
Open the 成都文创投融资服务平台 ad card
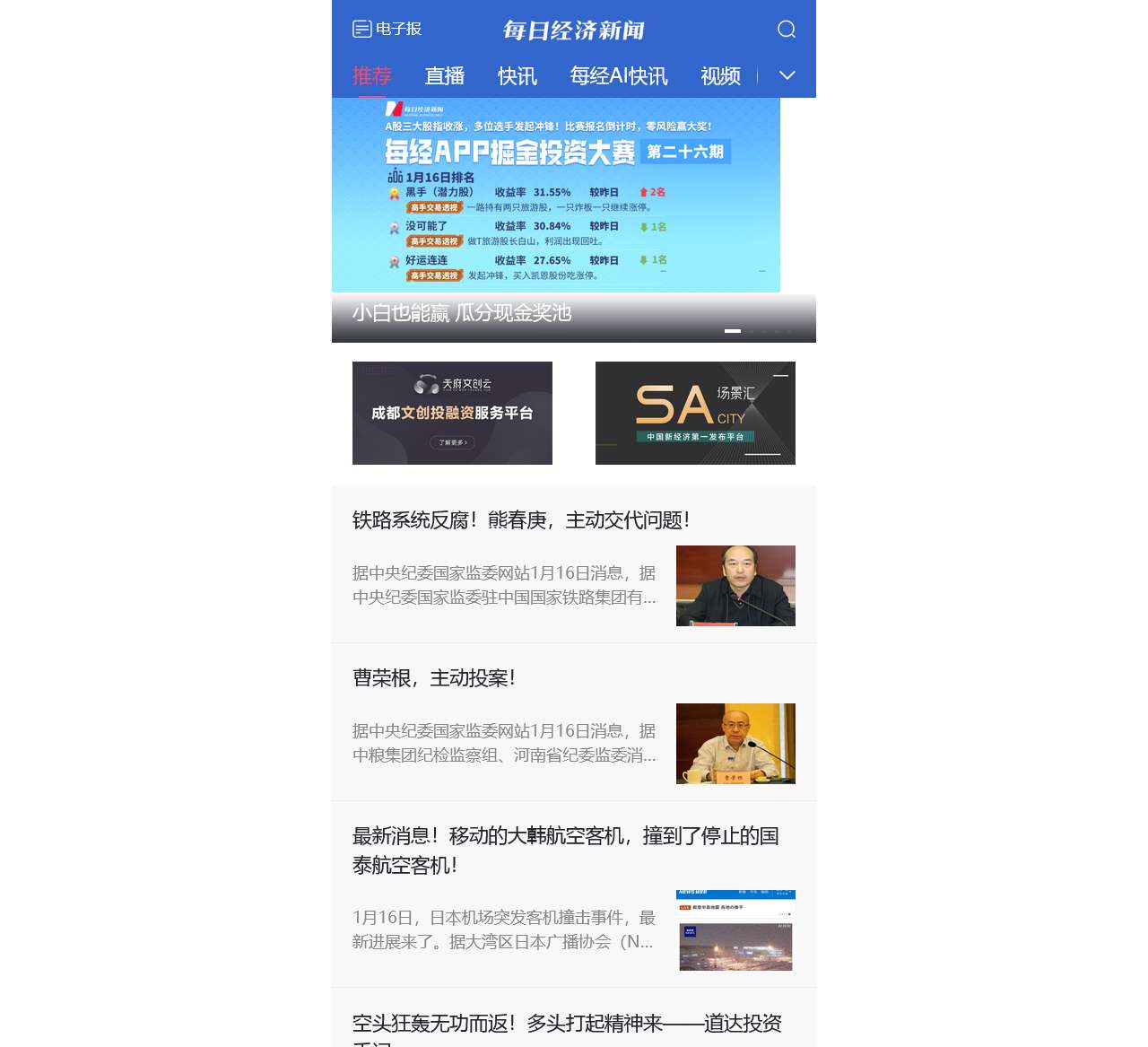pos(452,413)
